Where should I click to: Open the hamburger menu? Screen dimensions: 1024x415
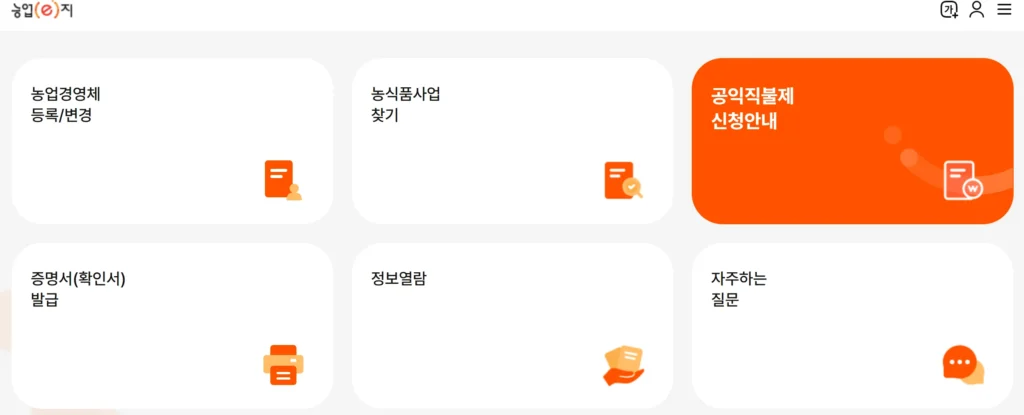(x=1004, y=10)
